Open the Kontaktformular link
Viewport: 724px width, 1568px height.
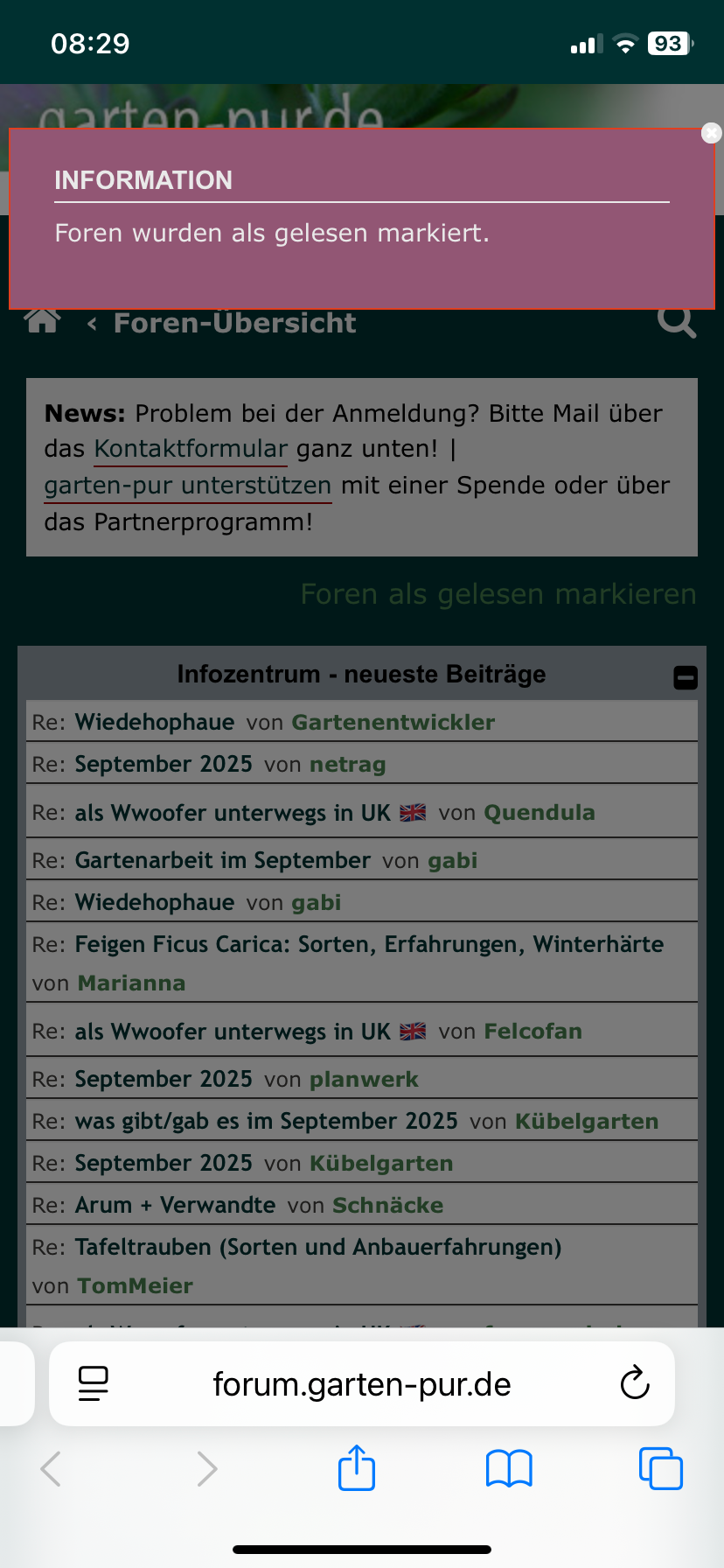tap(191, 449)
